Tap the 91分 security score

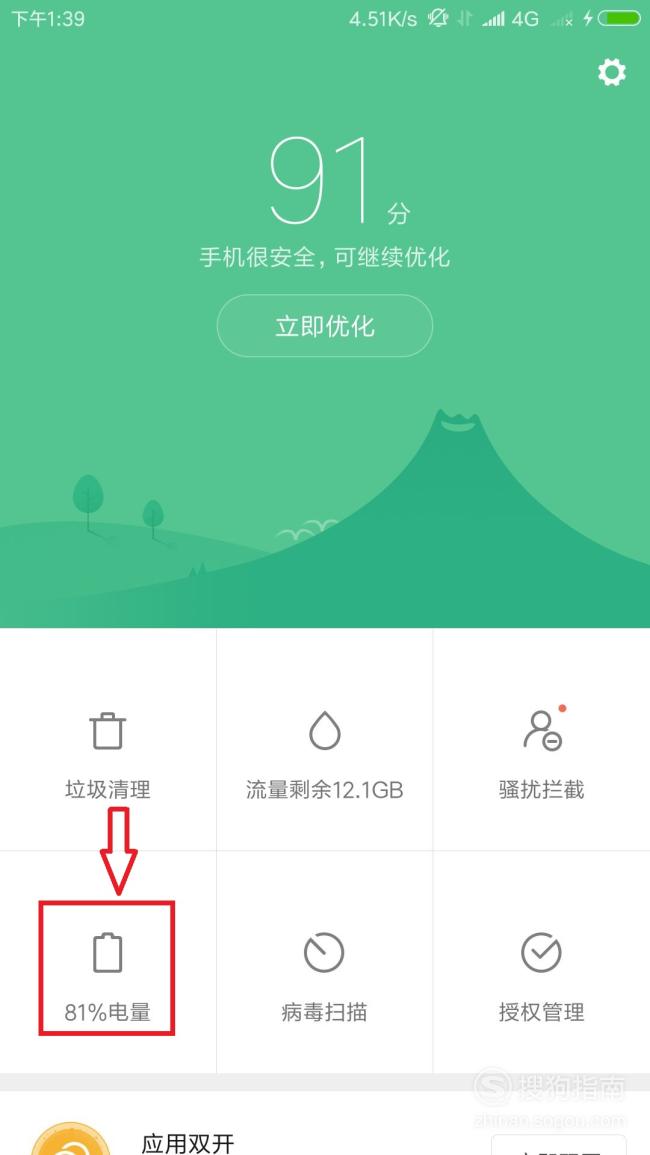[x=339, y=181]
